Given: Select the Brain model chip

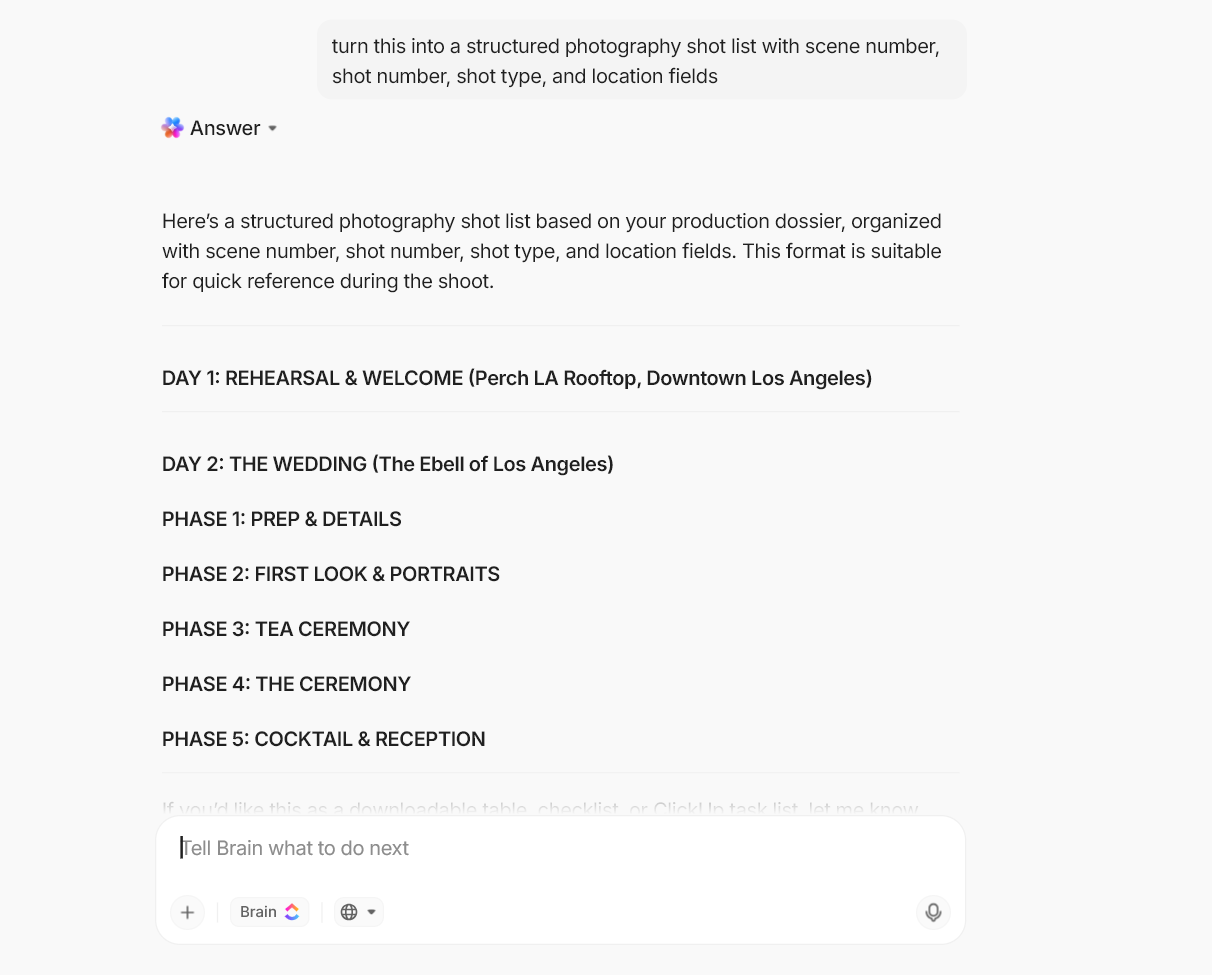Looking at the screenshot, I should click(x=269, y=912).
